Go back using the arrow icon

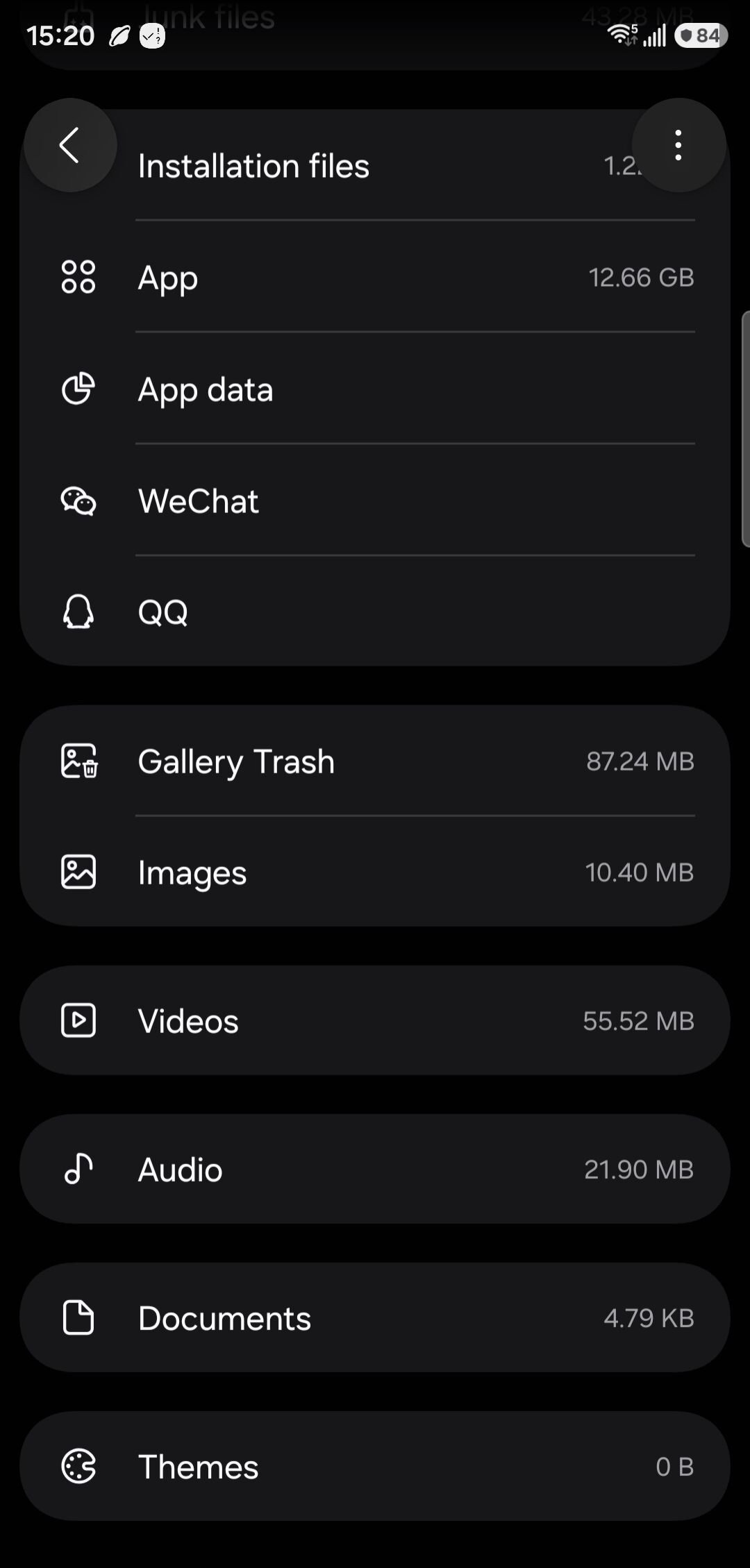[x=69, y=145]
